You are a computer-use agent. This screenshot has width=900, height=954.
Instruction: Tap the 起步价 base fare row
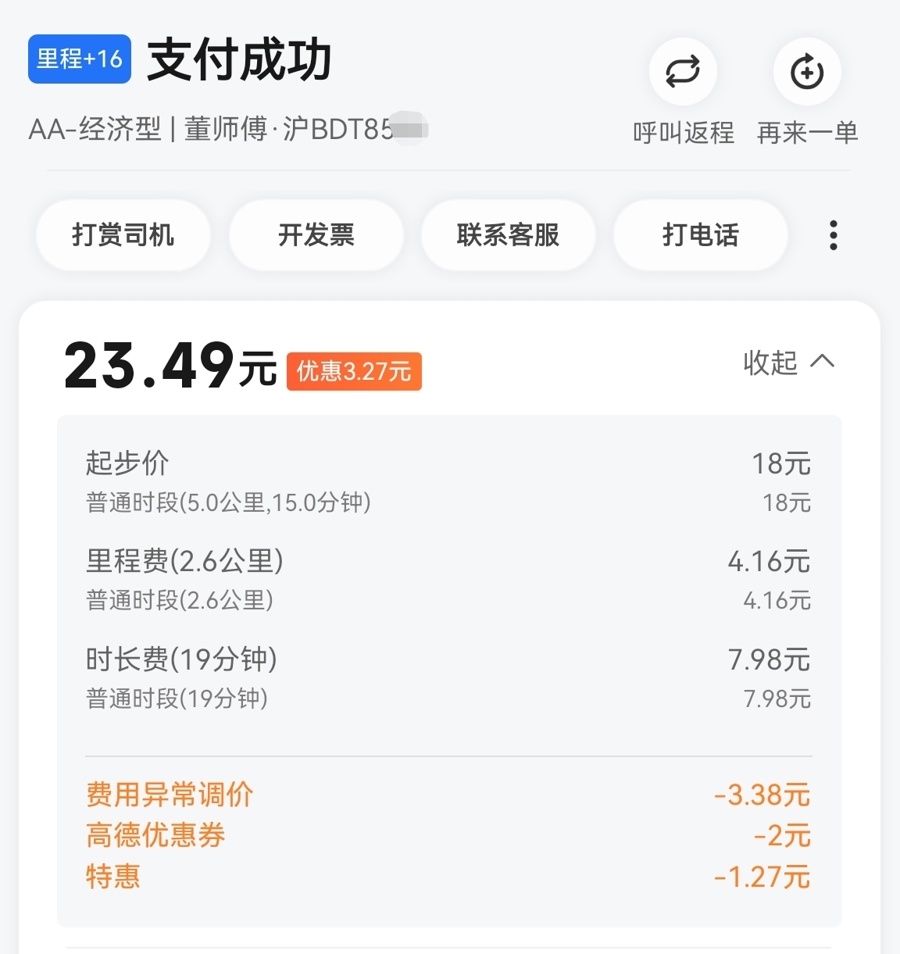127,463
